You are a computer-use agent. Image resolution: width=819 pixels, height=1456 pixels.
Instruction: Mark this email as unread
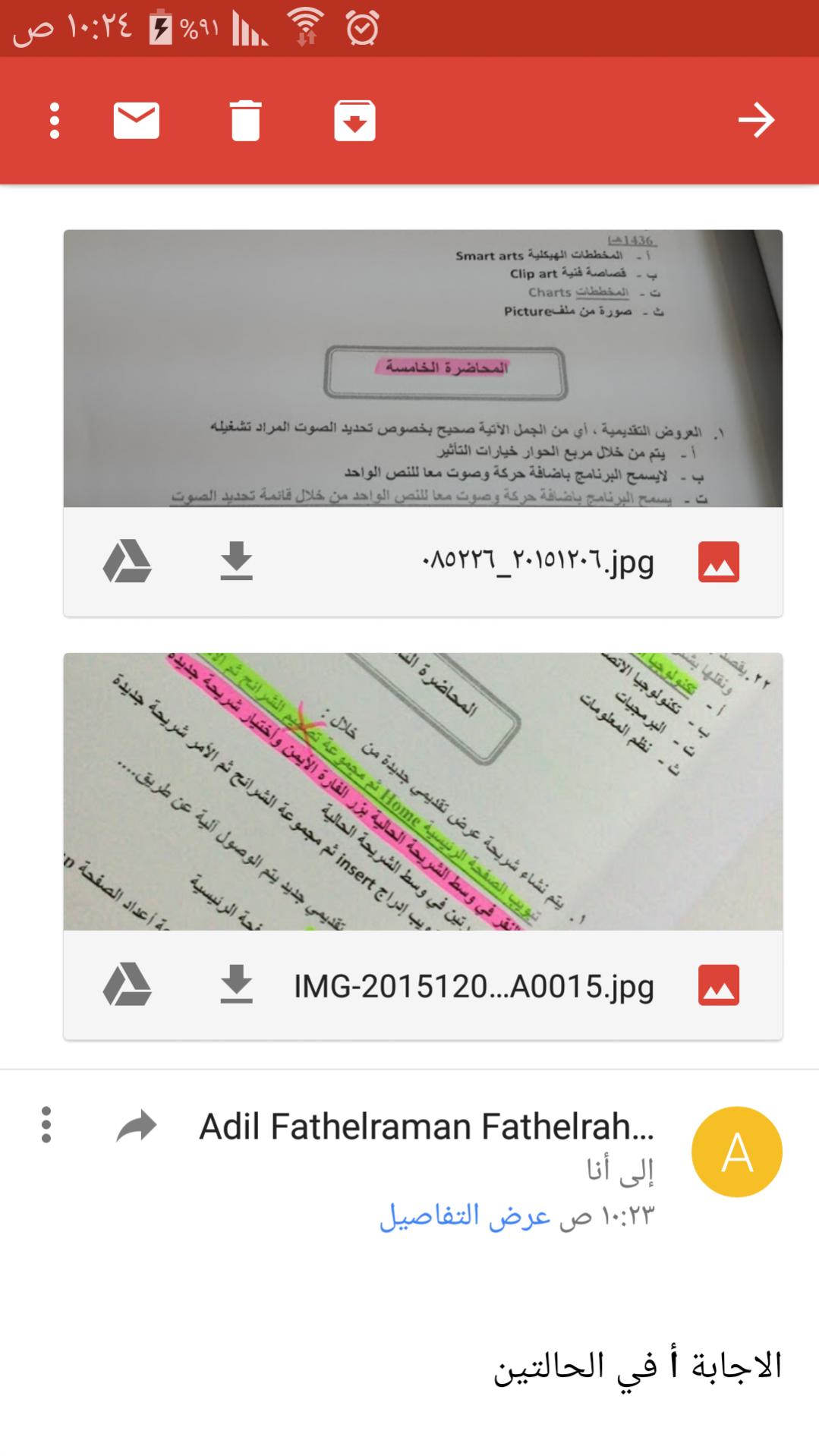click(x=137, y=120)
